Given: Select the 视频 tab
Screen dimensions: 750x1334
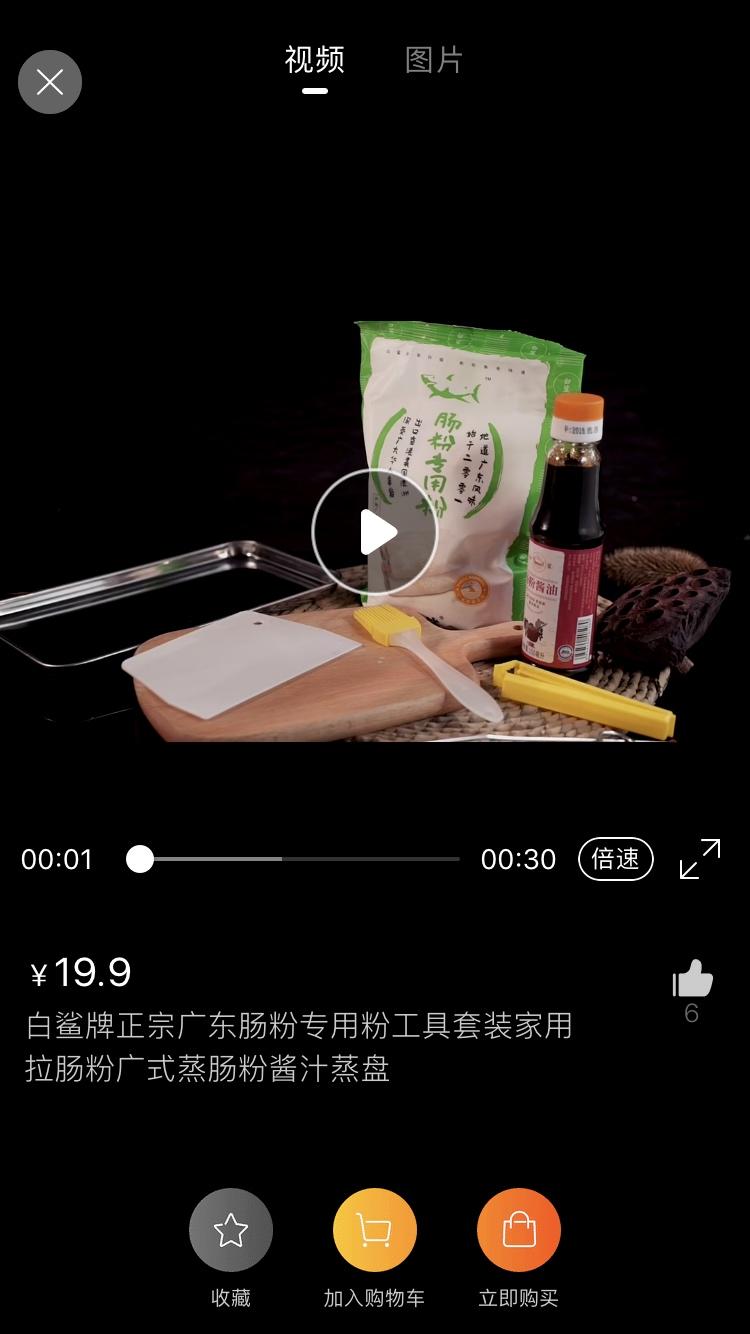Looking at the screenshot, I should (314, 62).
